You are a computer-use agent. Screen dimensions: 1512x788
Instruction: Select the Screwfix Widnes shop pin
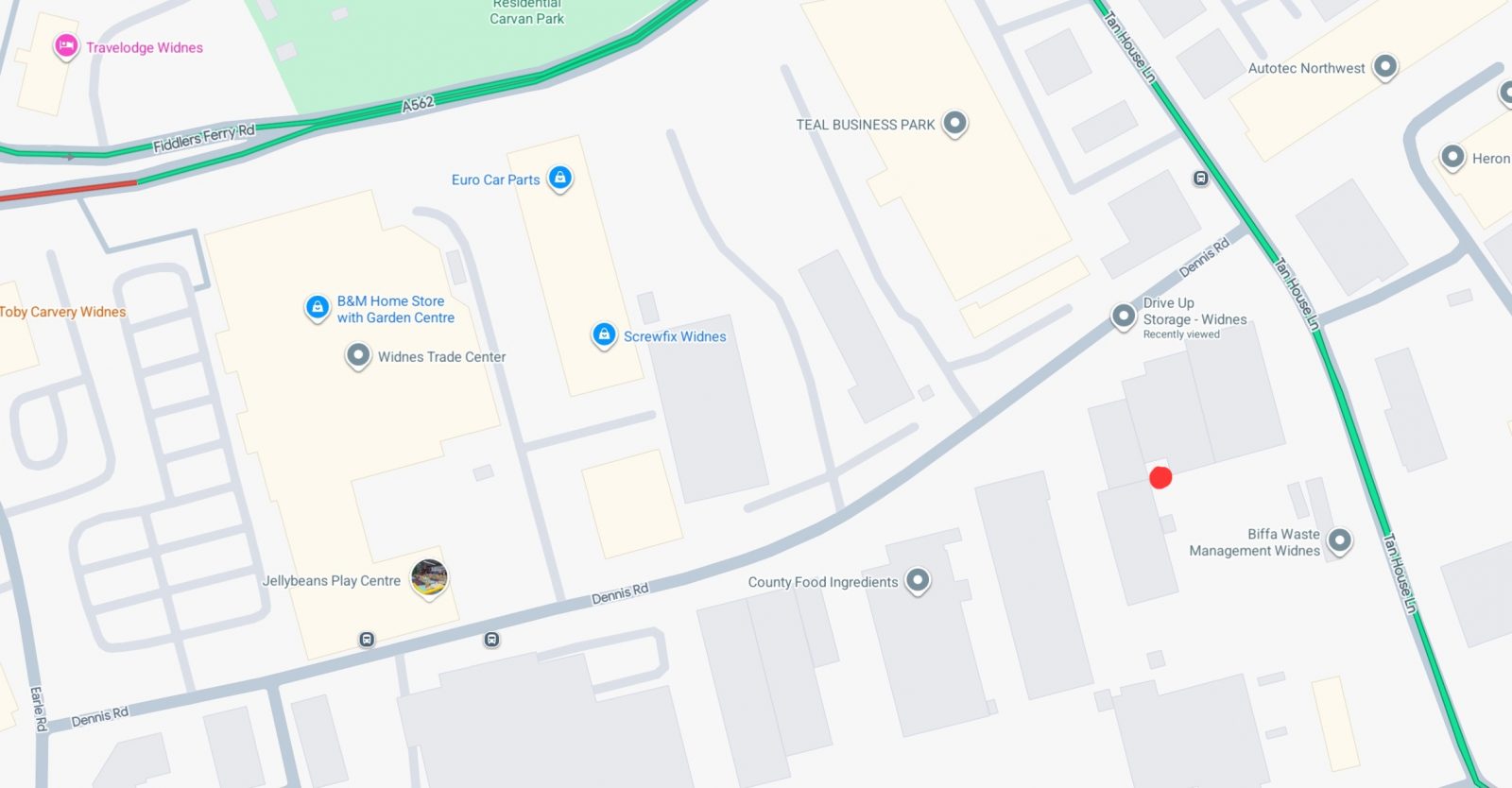[x=604, y=334]
